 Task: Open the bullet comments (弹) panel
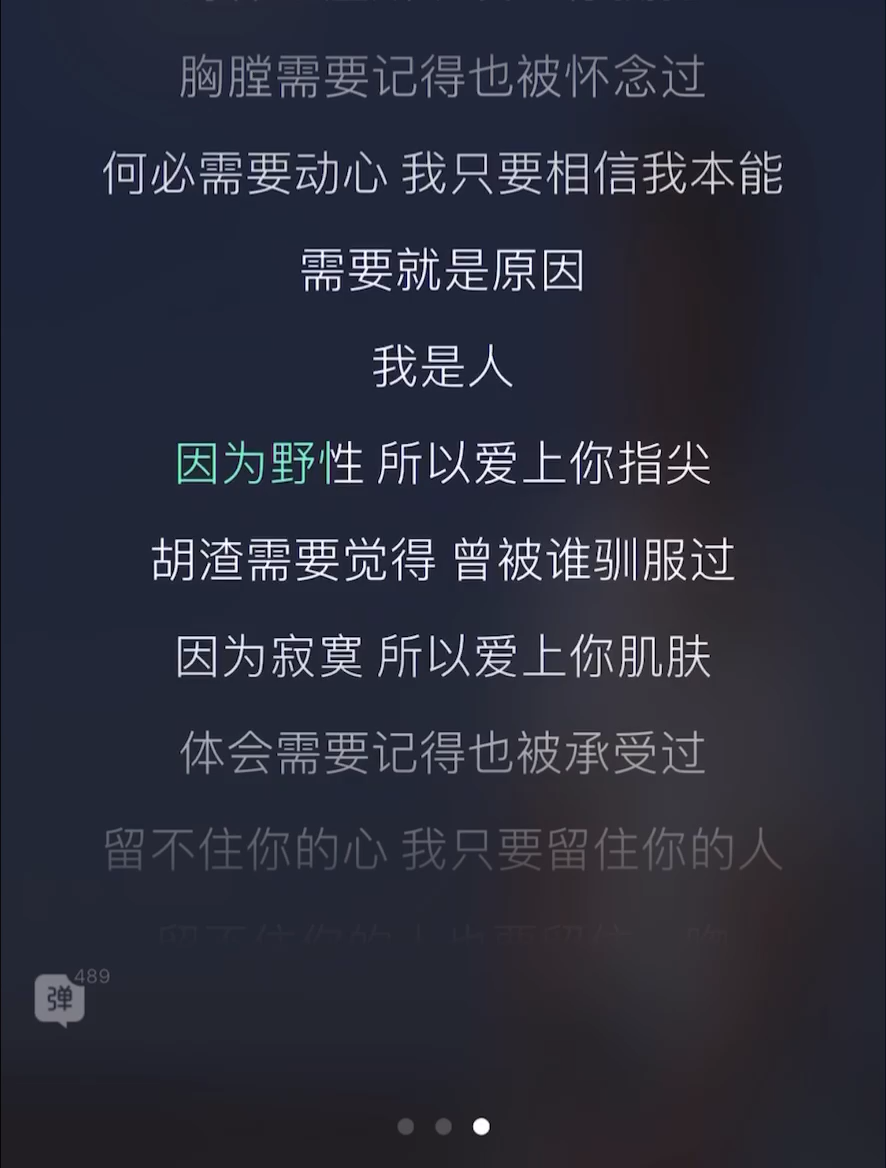[x=58, y=998]
